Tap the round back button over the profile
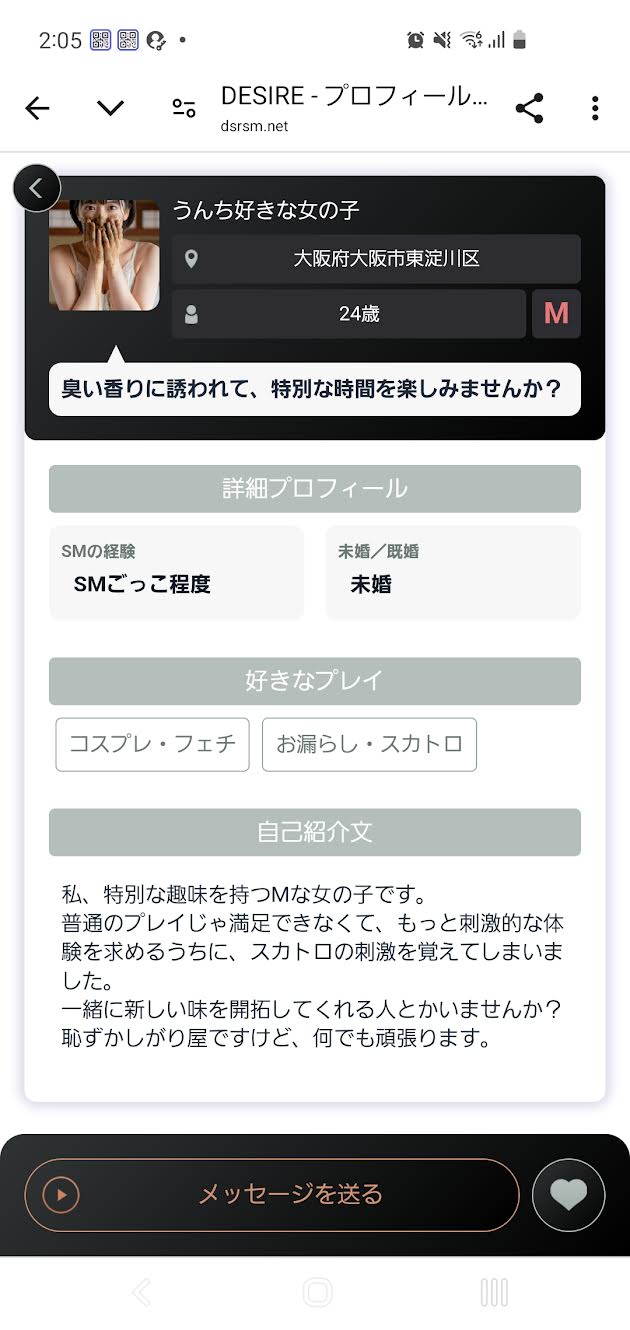The height and width of the screenshot is (1330, 630). (x=37, y=188)
